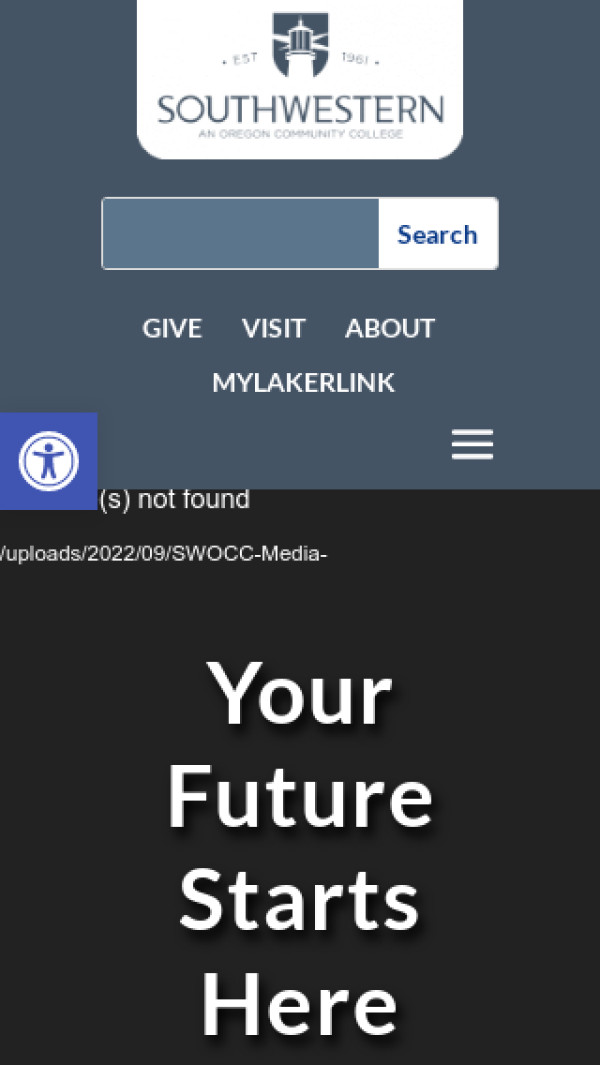Viewport: 600px width, 1065px height.
Task: Open the accessibility options widget
Action: (48, 461)
